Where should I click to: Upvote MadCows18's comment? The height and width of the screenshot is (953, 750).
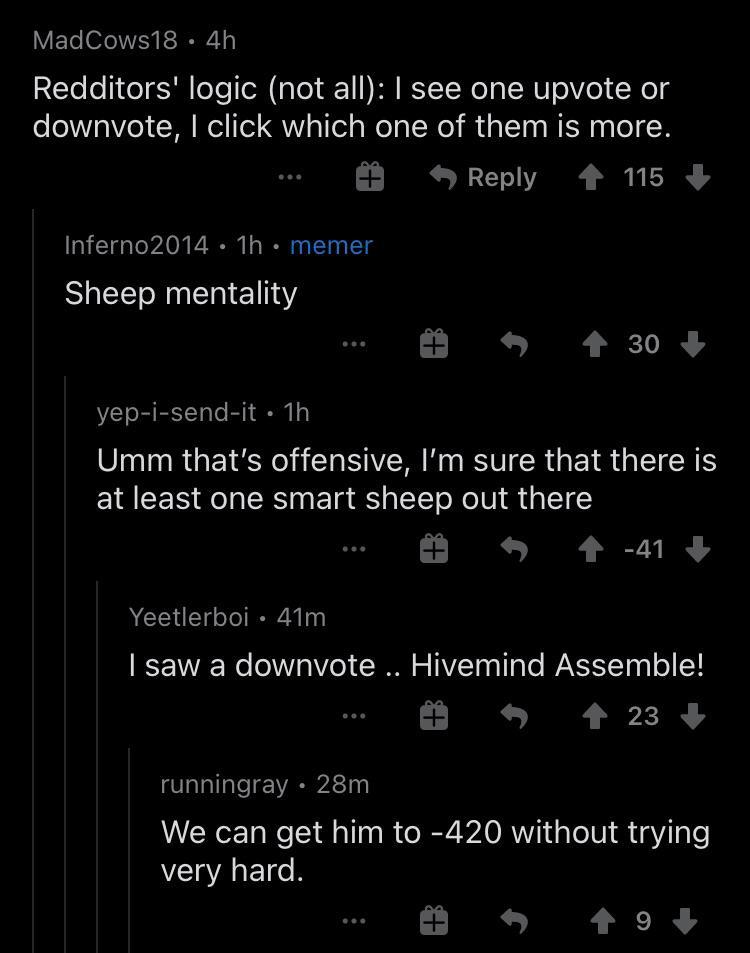[x=591, y=177]
